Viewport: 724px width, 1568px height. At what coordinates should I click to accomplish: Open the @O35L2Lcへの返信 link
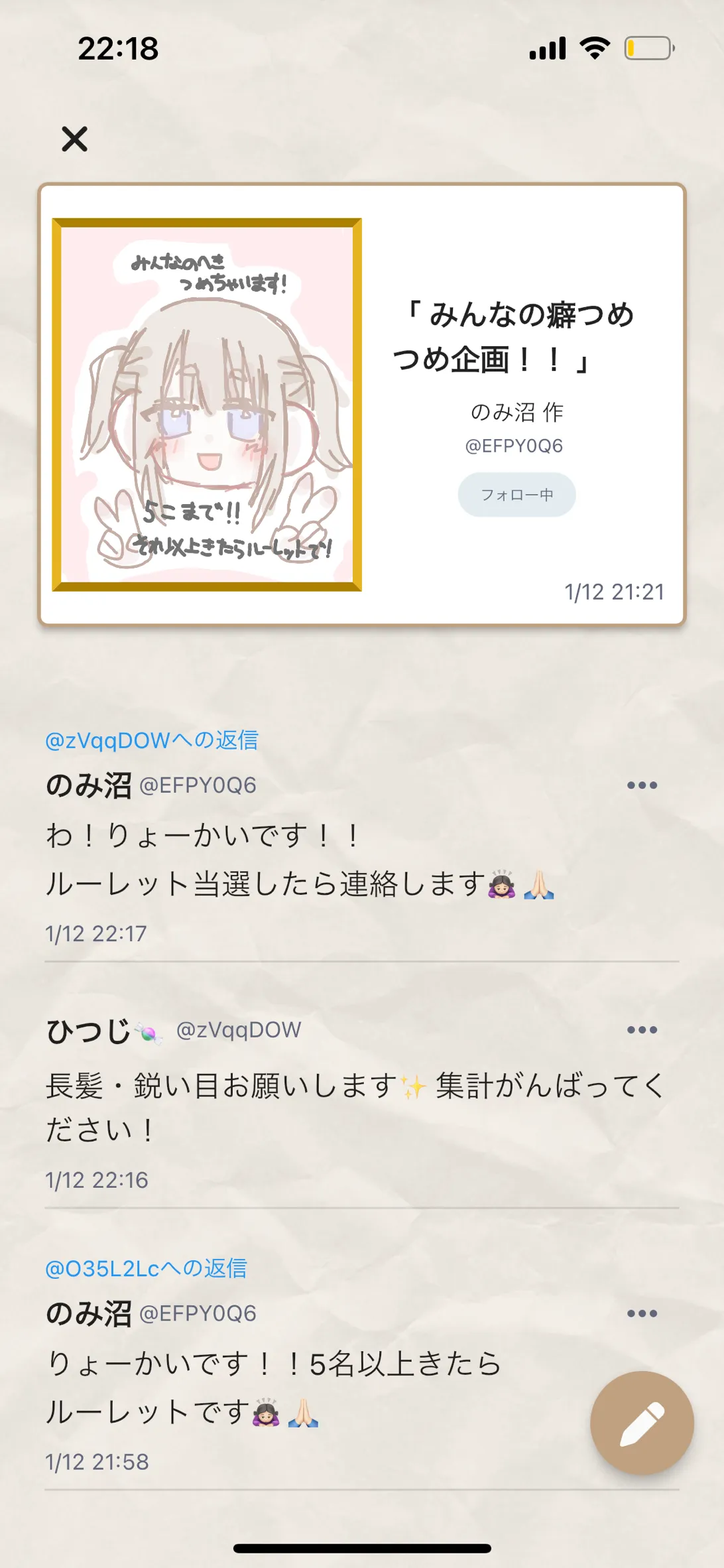coord(146,1268)
